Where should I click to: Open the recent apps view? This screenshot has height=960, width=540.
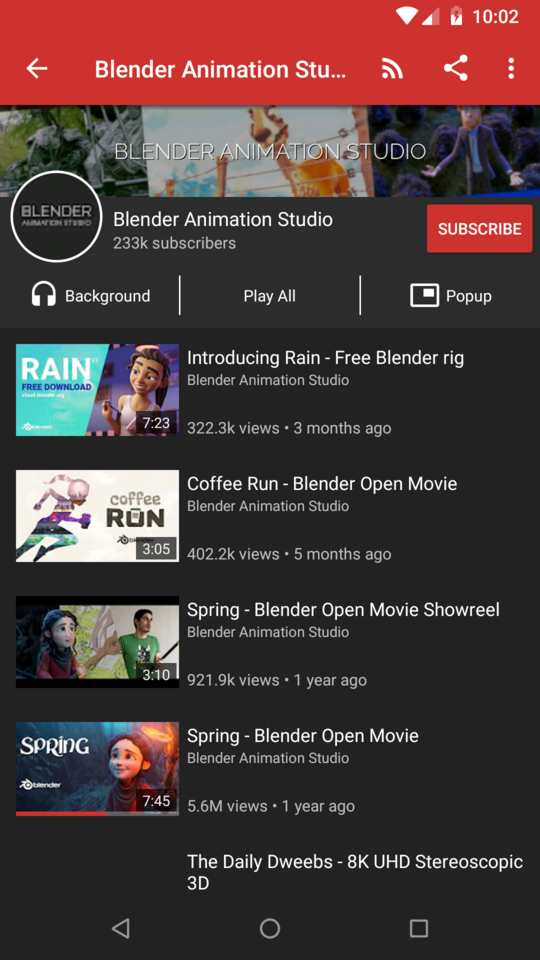pyautogui.click(x=419, y=929)
